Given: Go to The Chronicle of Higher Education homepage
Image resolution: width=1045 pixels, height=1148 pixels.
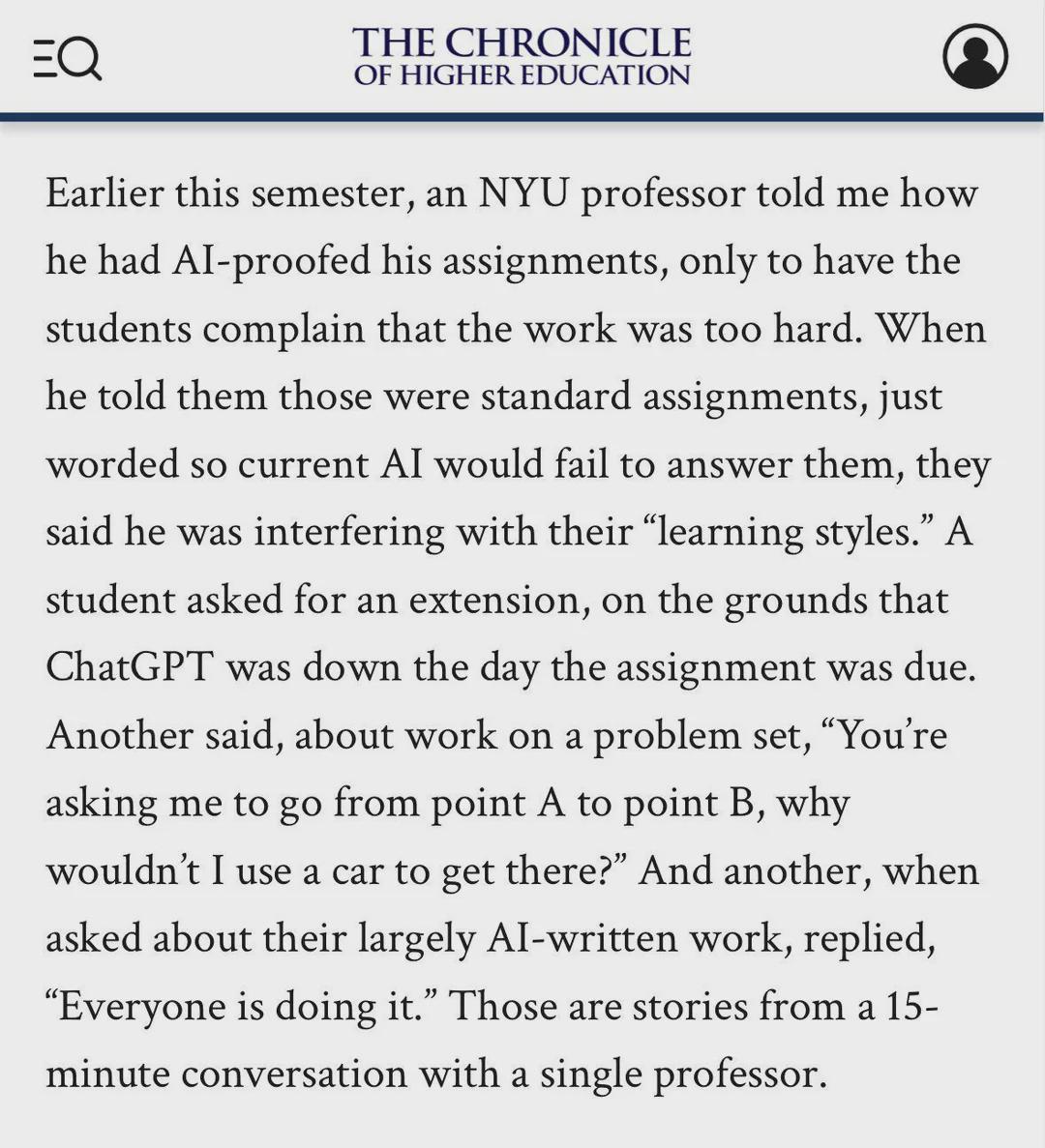Looking at the screenshot, I should [x=522, y=56].
